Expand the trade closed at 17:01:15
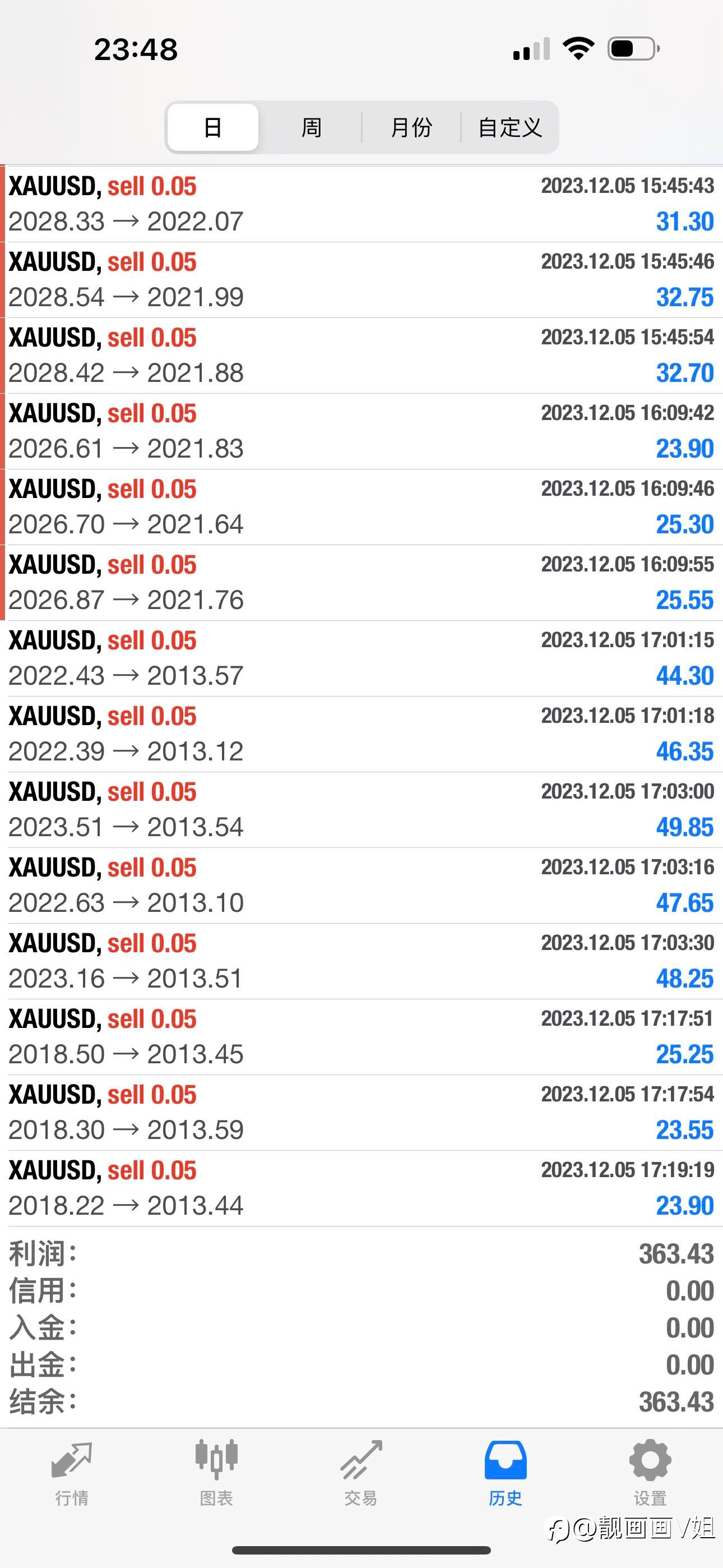This screenshot has height=1568, width=723. tap(361, 658)
